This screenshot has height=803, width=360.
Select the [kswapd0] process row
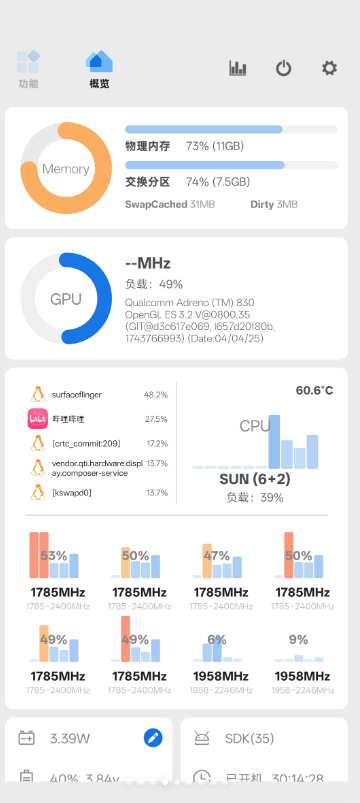98,493
